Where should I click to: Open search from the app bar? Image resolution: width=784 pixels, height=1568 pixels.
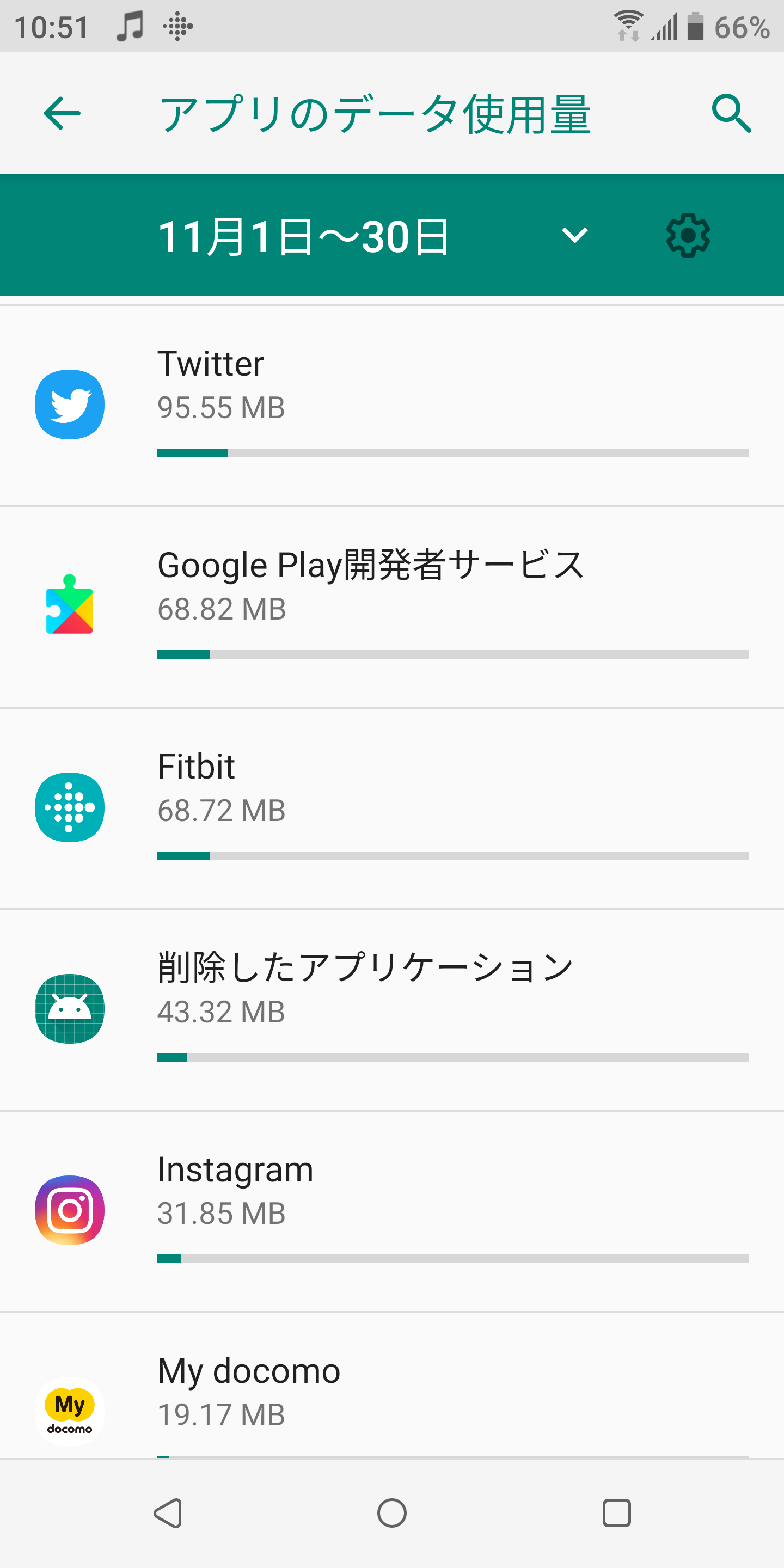click(x=732, y=113)
